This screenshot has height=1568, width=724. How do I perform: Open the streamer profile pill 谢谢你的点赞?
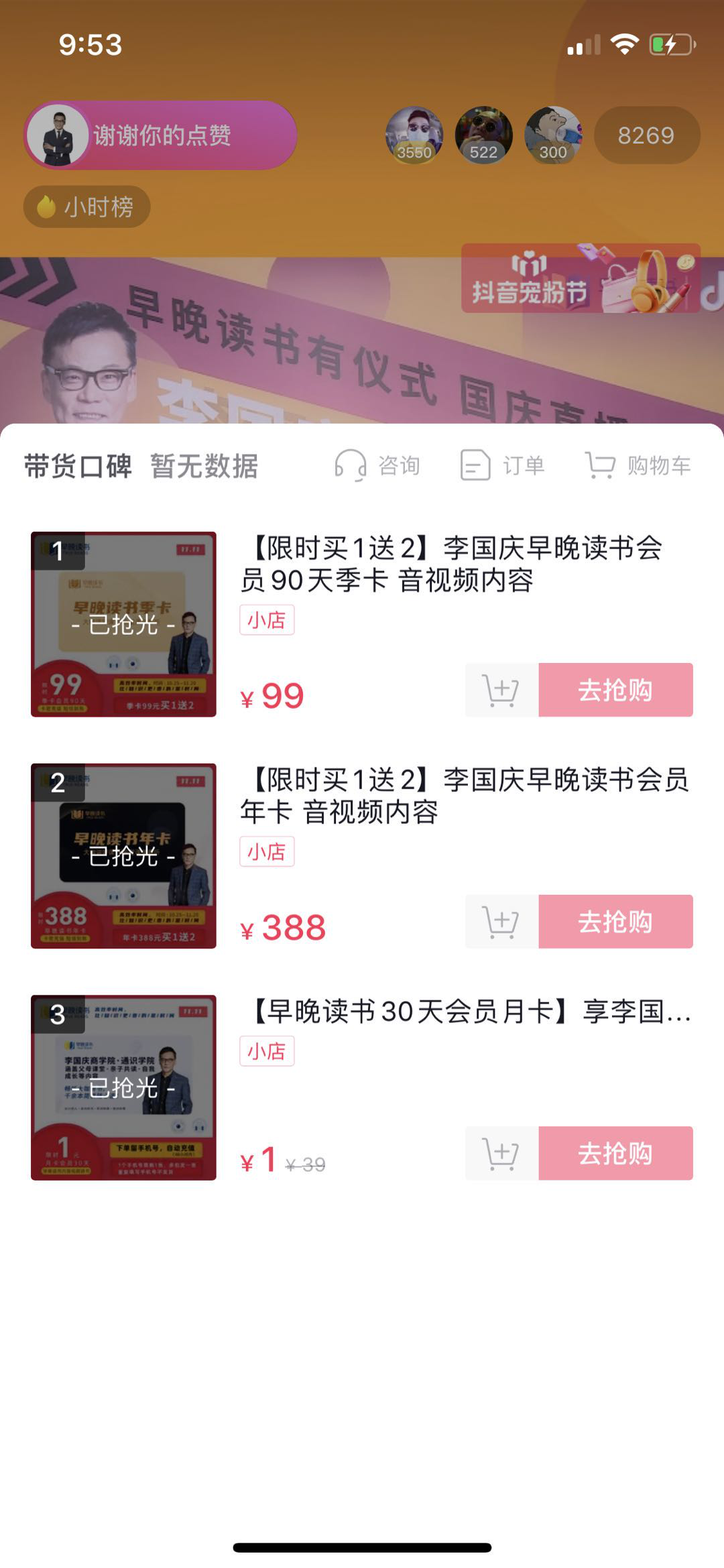pos(161,135)
